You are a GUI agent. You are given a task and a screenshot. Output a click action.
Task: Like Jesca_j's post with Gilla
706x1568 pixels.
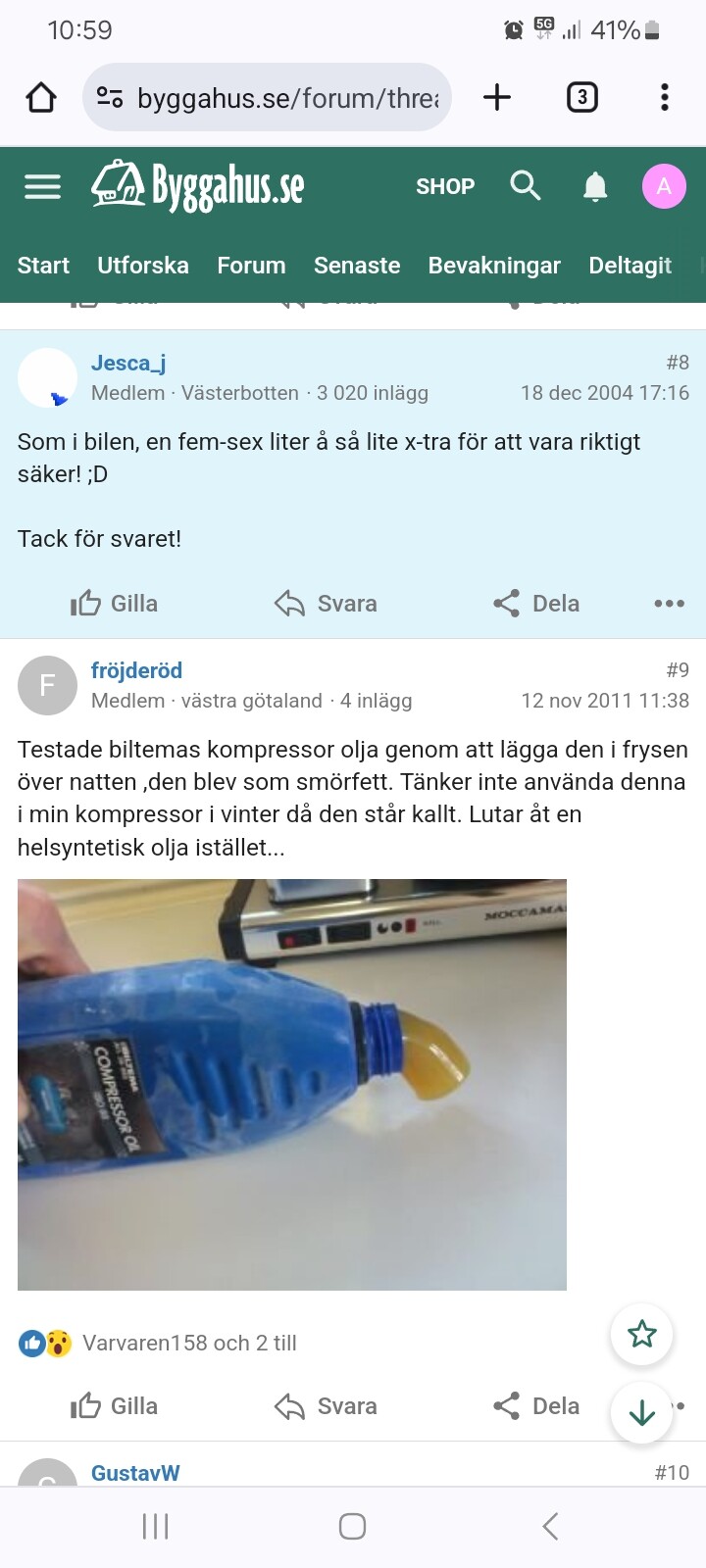click(115, 604)
